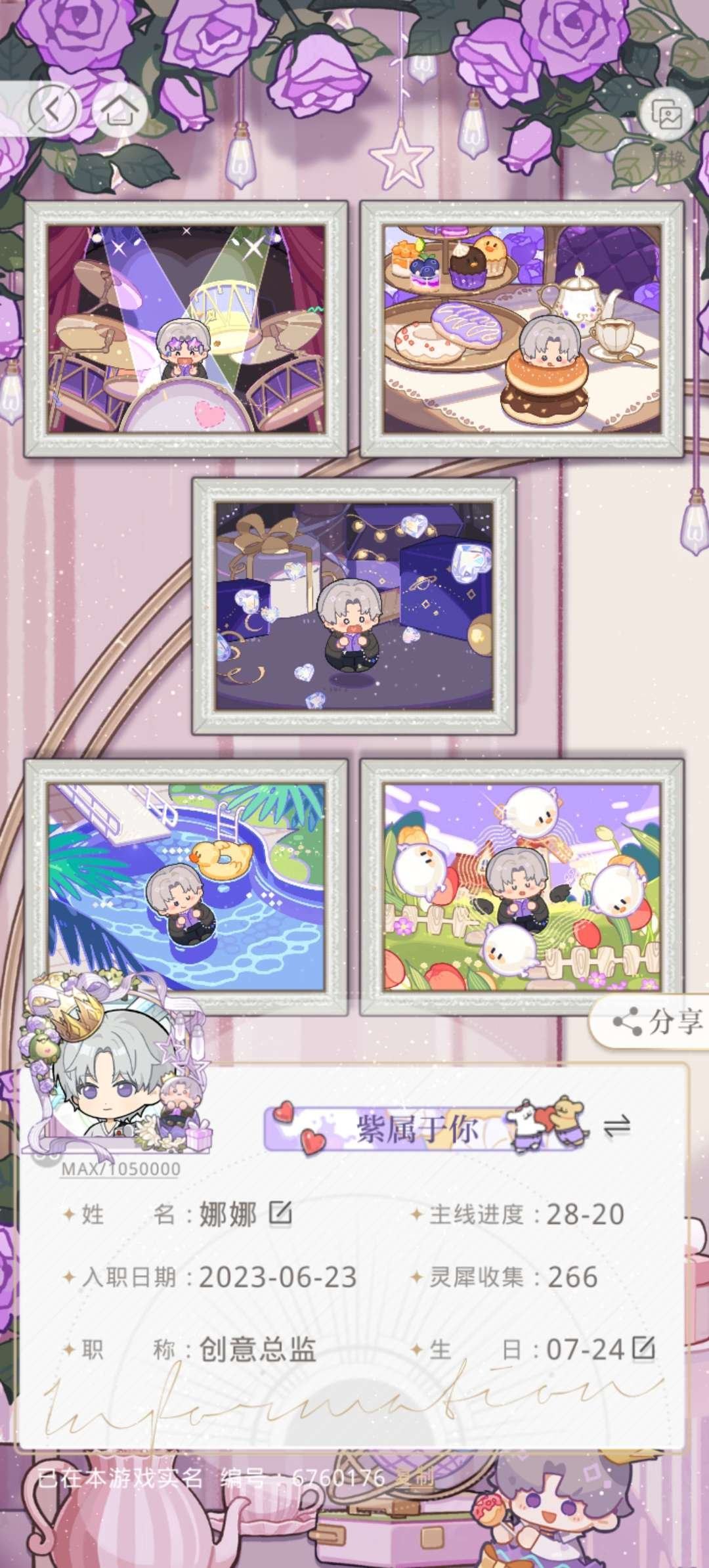Copy the ID number with 复制

coord(415,1478)
